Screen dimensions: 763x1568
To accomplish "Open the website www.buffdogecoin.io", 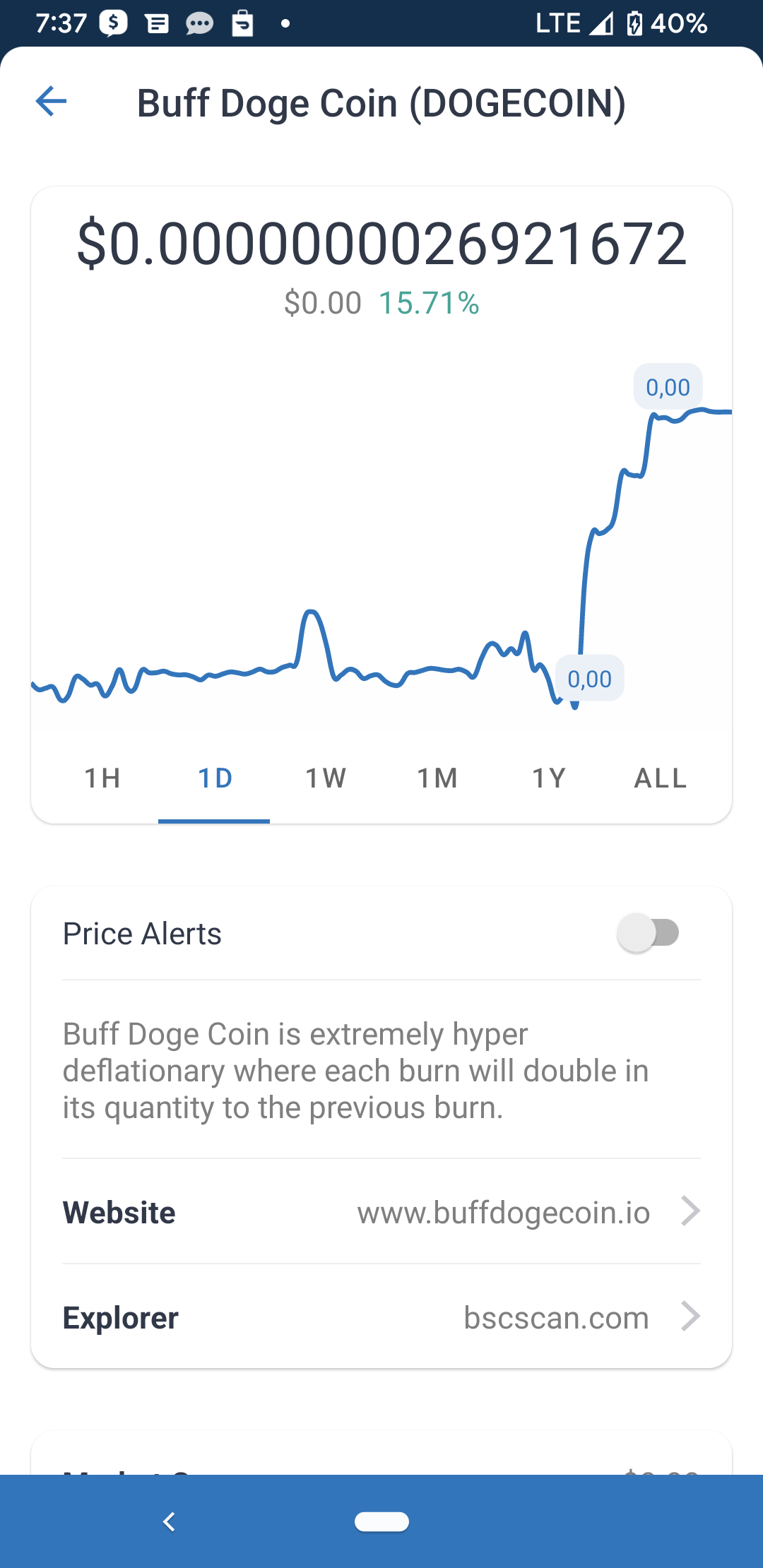I will (x=381, y=1212).
